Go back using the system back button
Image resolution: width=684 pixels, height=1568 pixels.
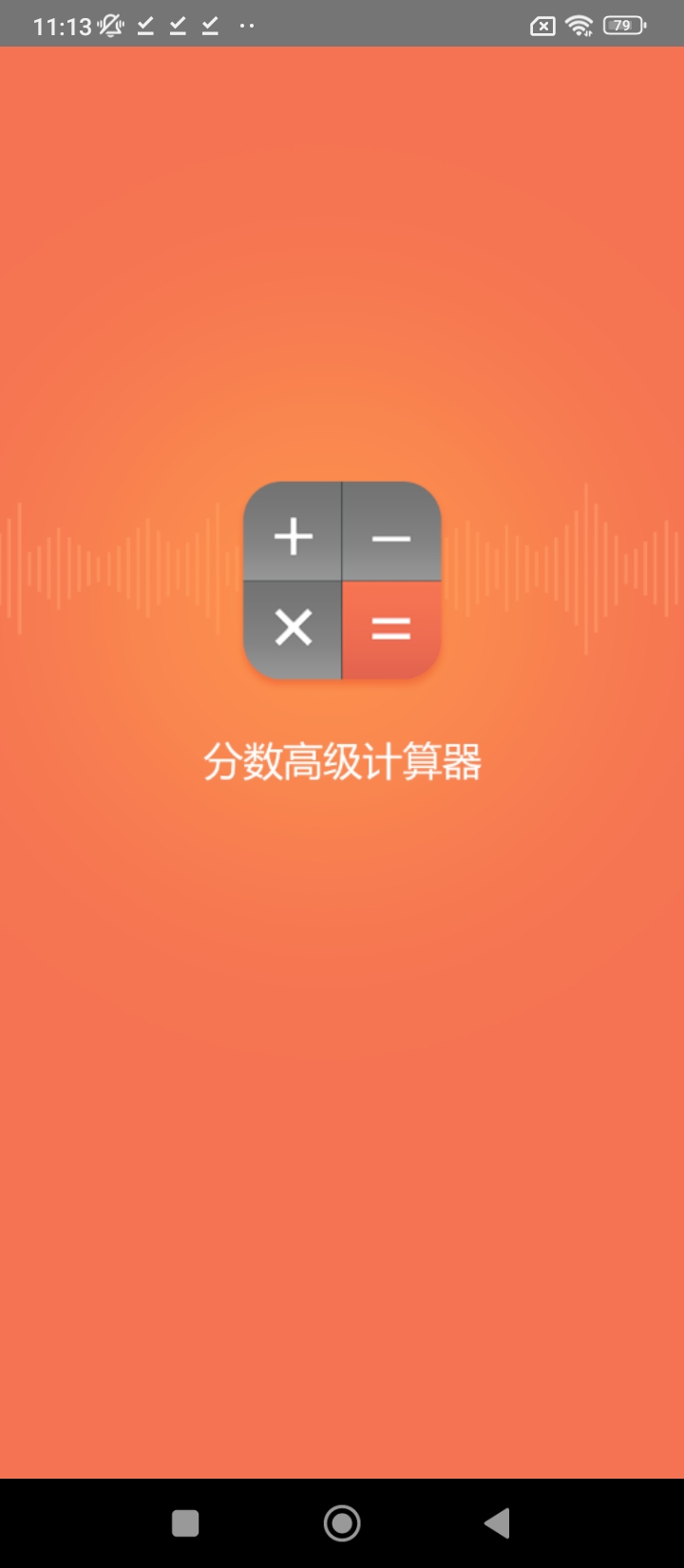pyautogui.click(x=498, y=1523)
